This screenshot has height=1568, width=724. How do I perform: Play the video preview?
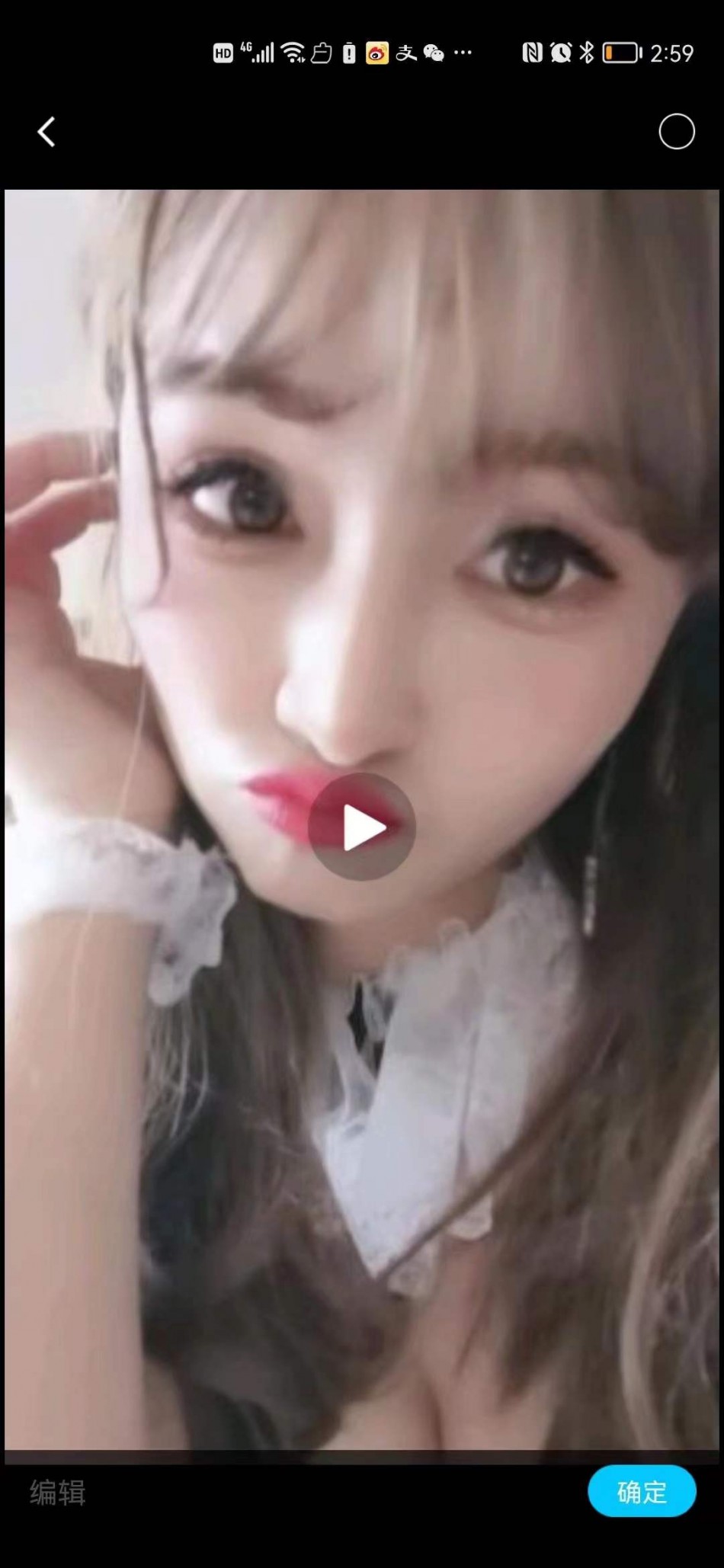[361, 827]
